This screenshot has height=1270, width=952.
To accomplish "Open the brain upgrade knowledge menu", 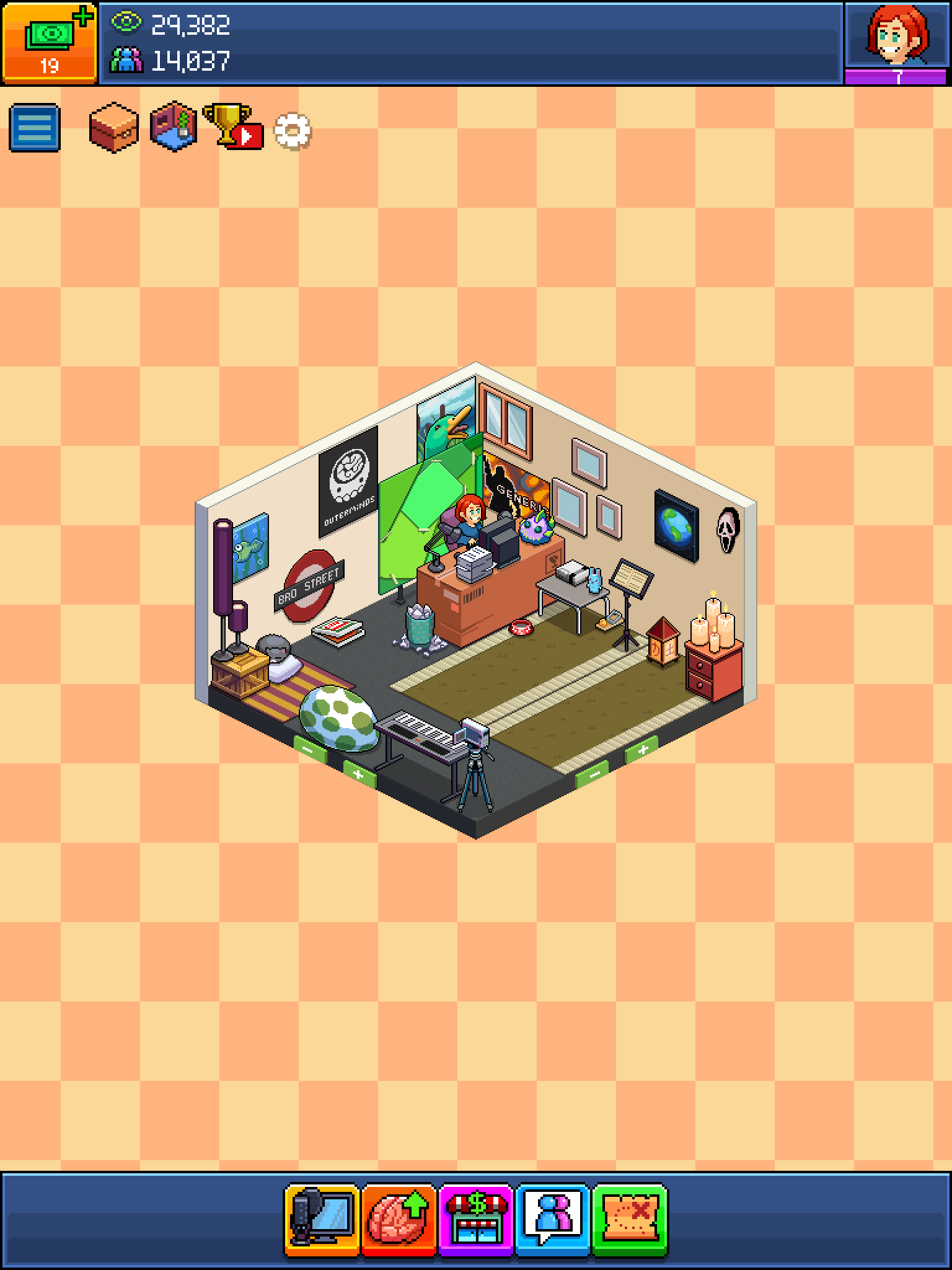I will click(x=399, y=1220).
